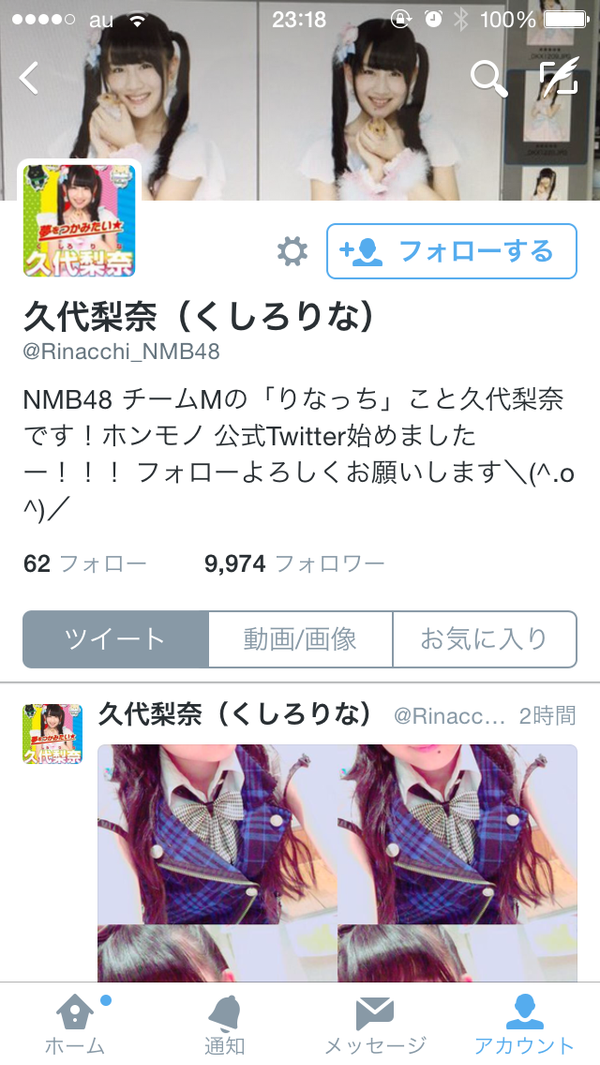Open the 通知 notifications tab

point(225,1026)
